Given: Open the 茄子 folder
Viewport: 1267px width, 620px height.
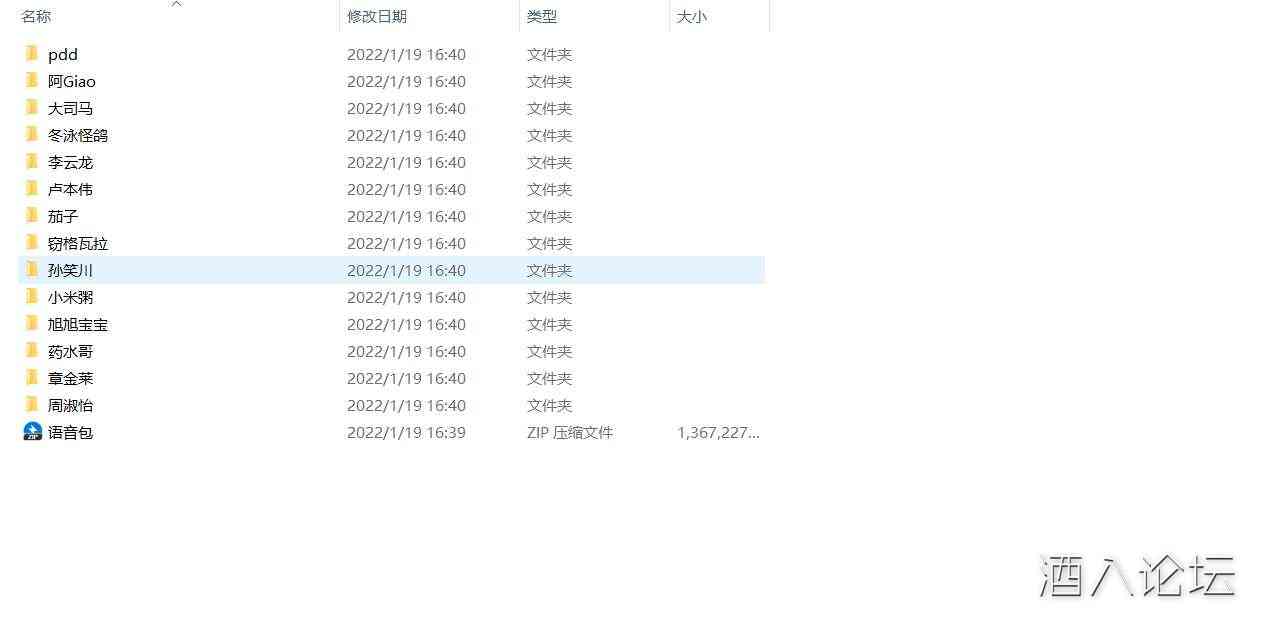Looking at the screenshot, I should (x=63, y=217).
